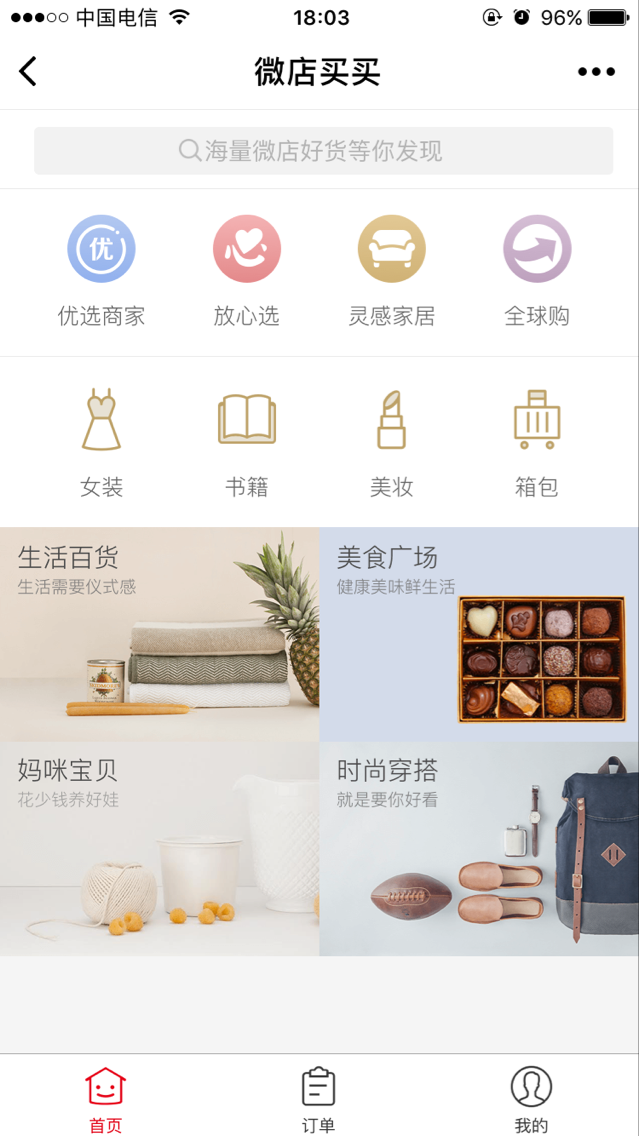This screenshot has width=639, height=1136.
Task: Switch to the 首页 tab
Action: tap(106, 1098)
